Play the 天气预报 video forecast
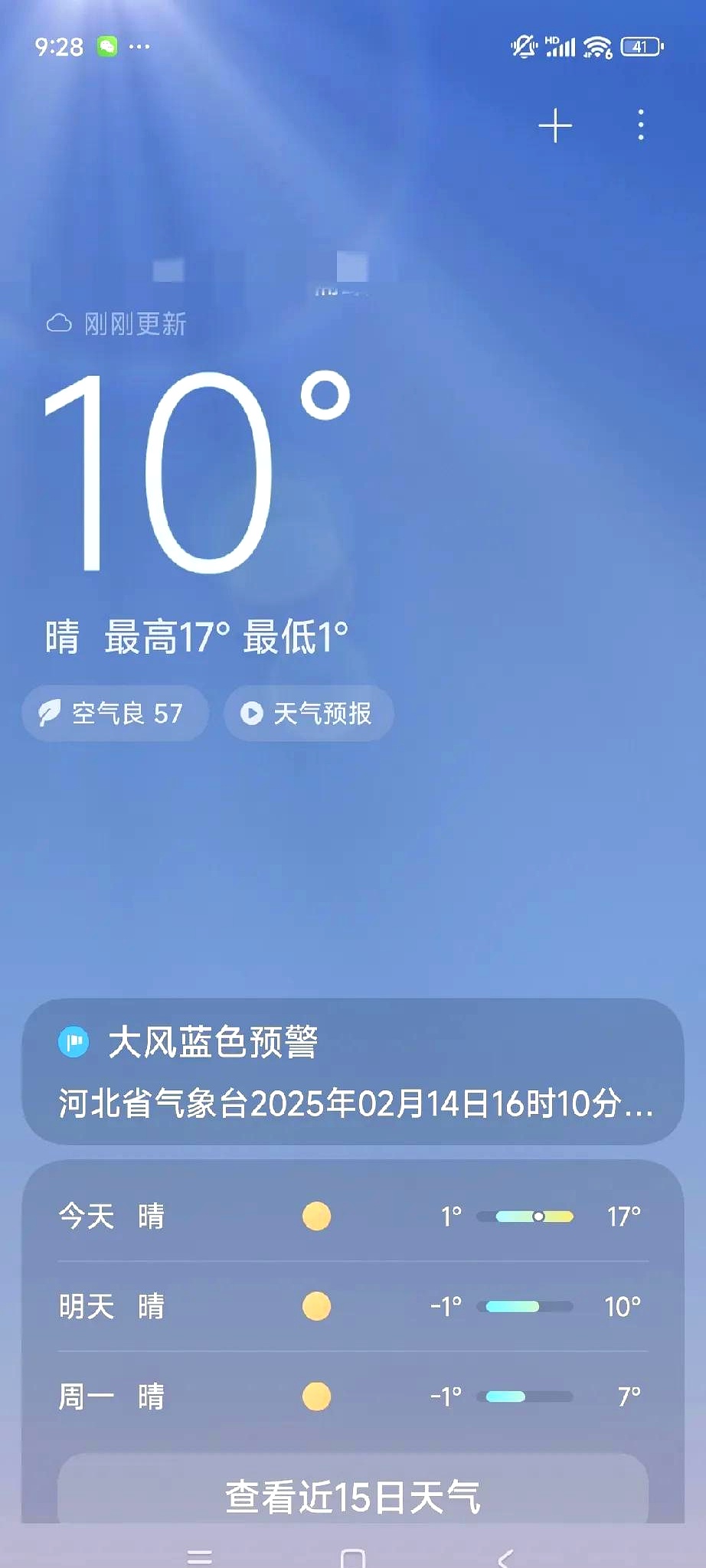Viewport: 706px width, 1568px height. tap(309, 714)
